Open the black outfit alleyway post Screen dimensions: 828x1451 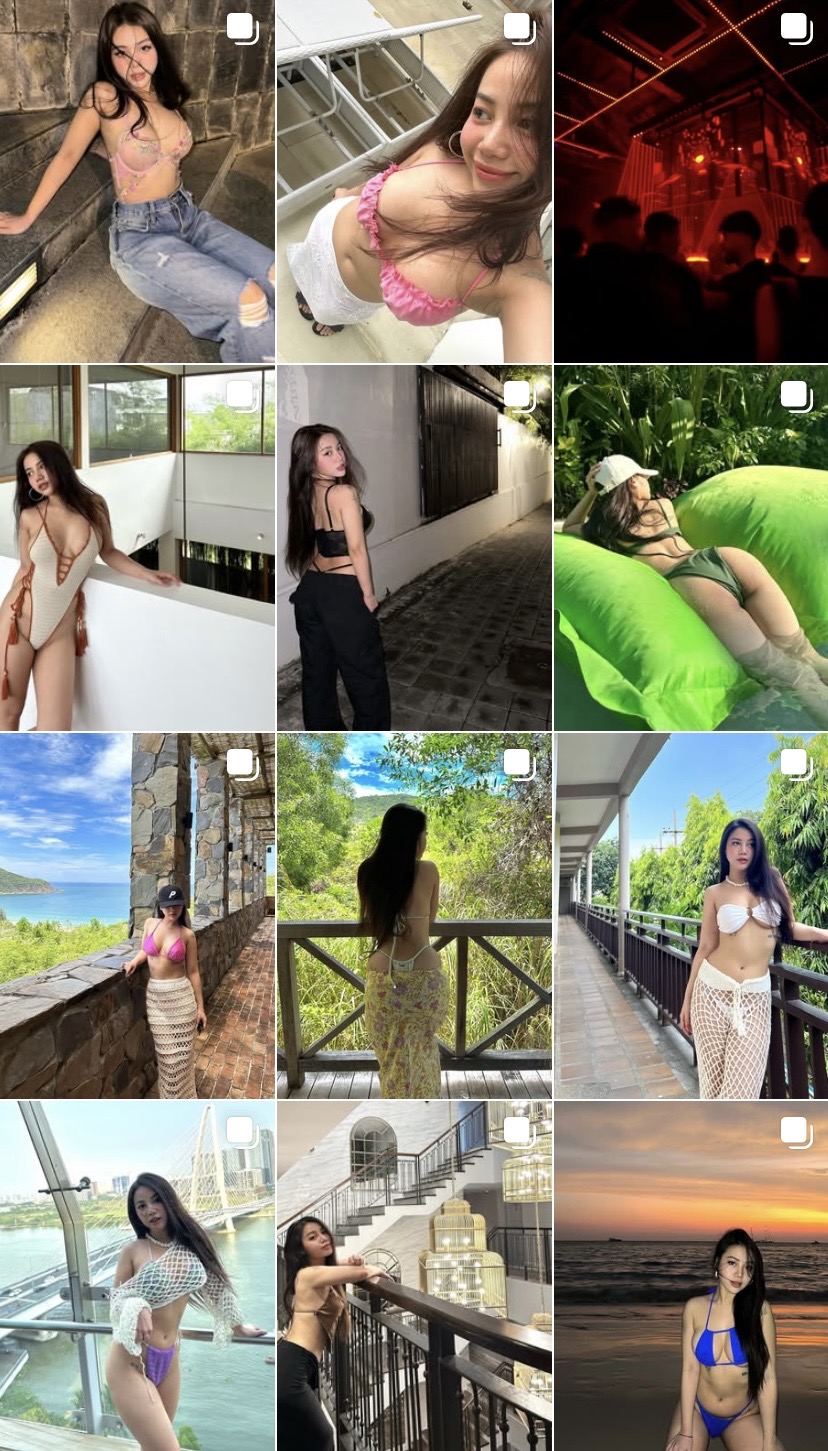click(x=414, y=547)
